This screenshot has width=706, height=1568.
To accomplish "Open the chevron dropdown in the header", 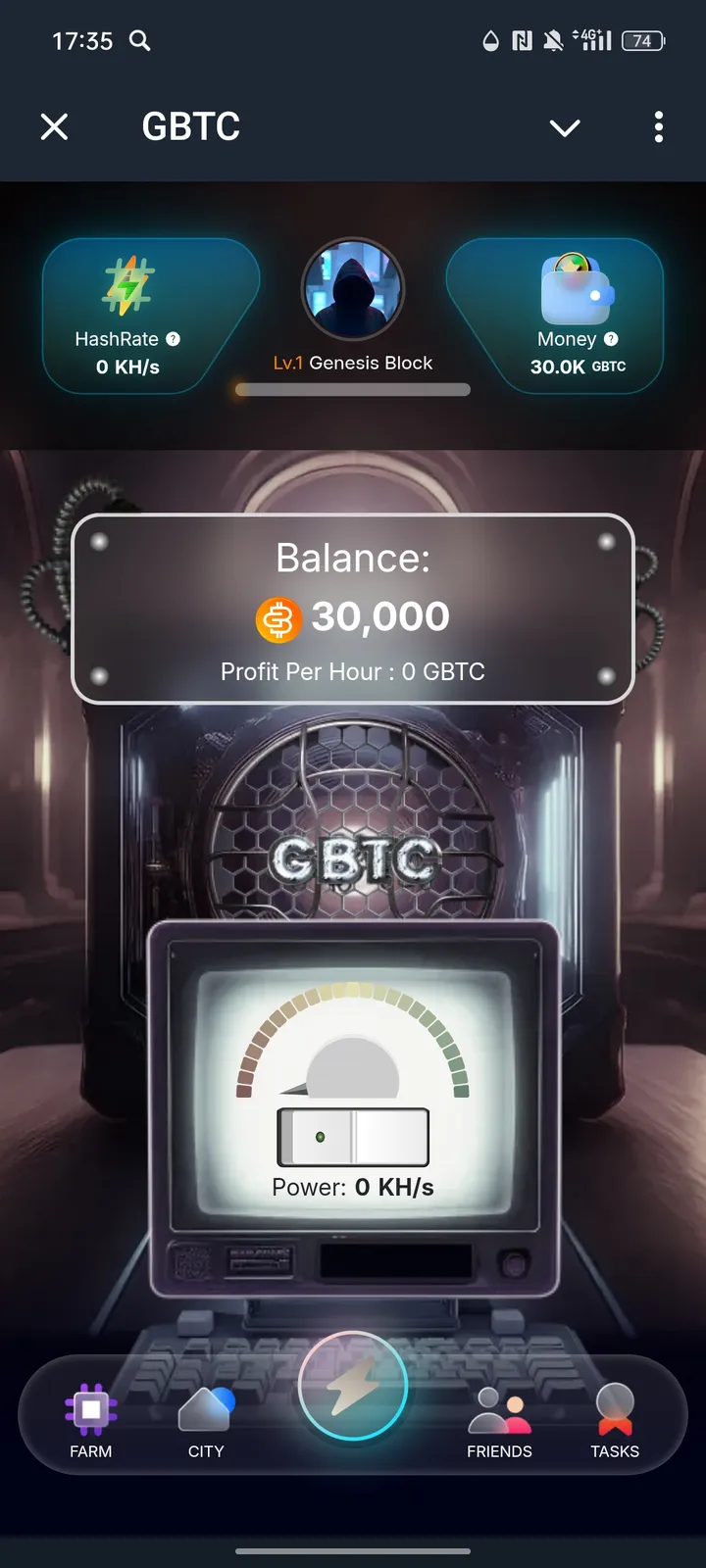I will coord(565,127).
